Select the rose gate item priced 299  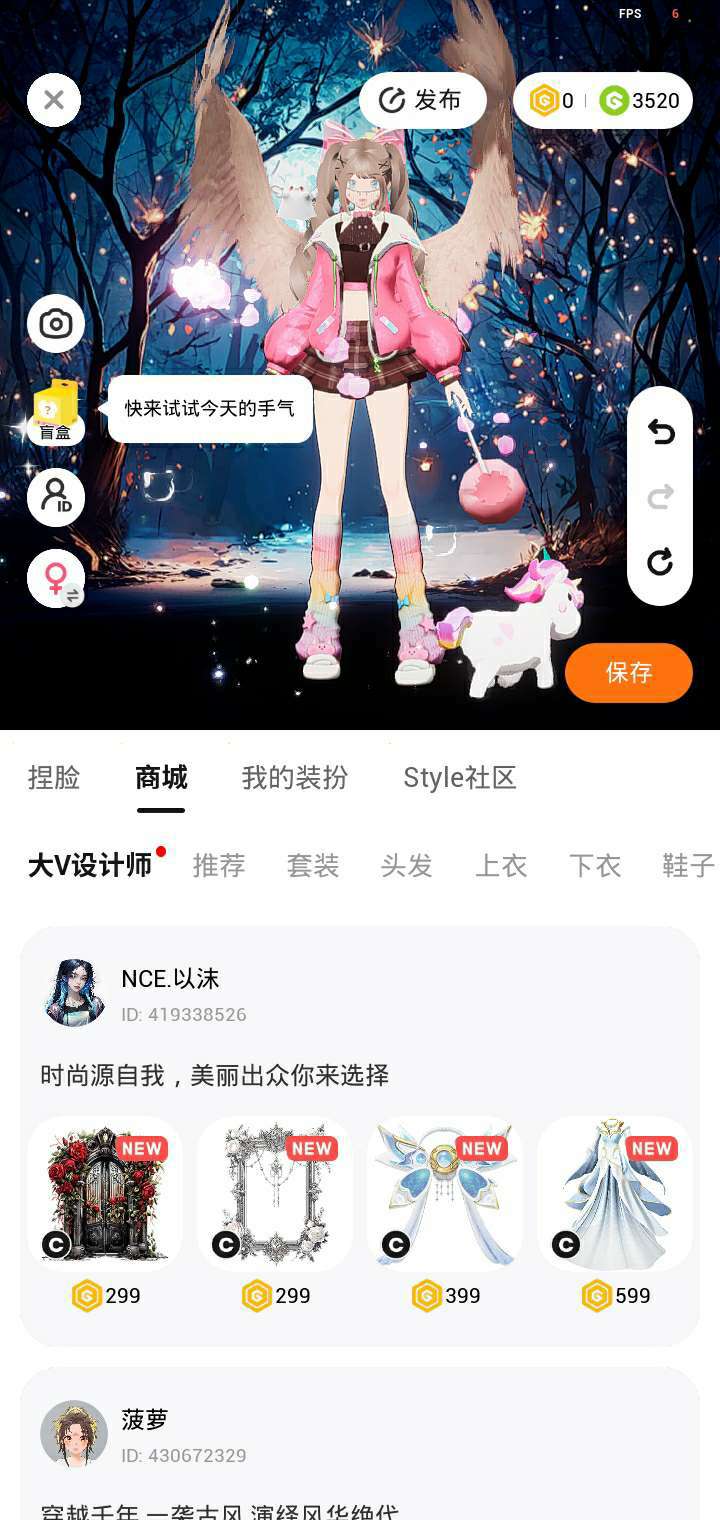105,1194
